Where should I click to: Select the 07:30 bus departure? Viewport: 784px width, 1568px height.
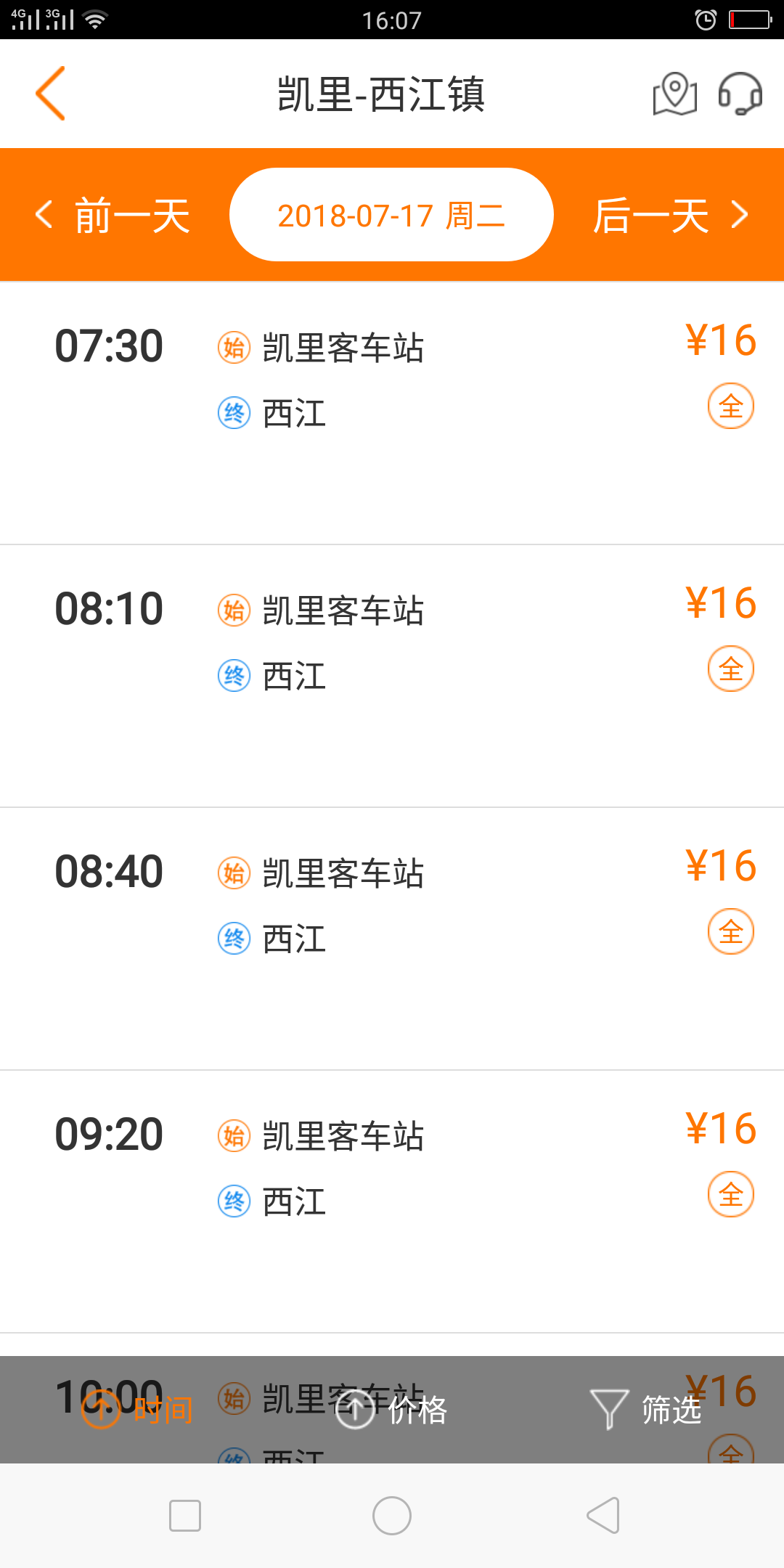coord(392,413)
